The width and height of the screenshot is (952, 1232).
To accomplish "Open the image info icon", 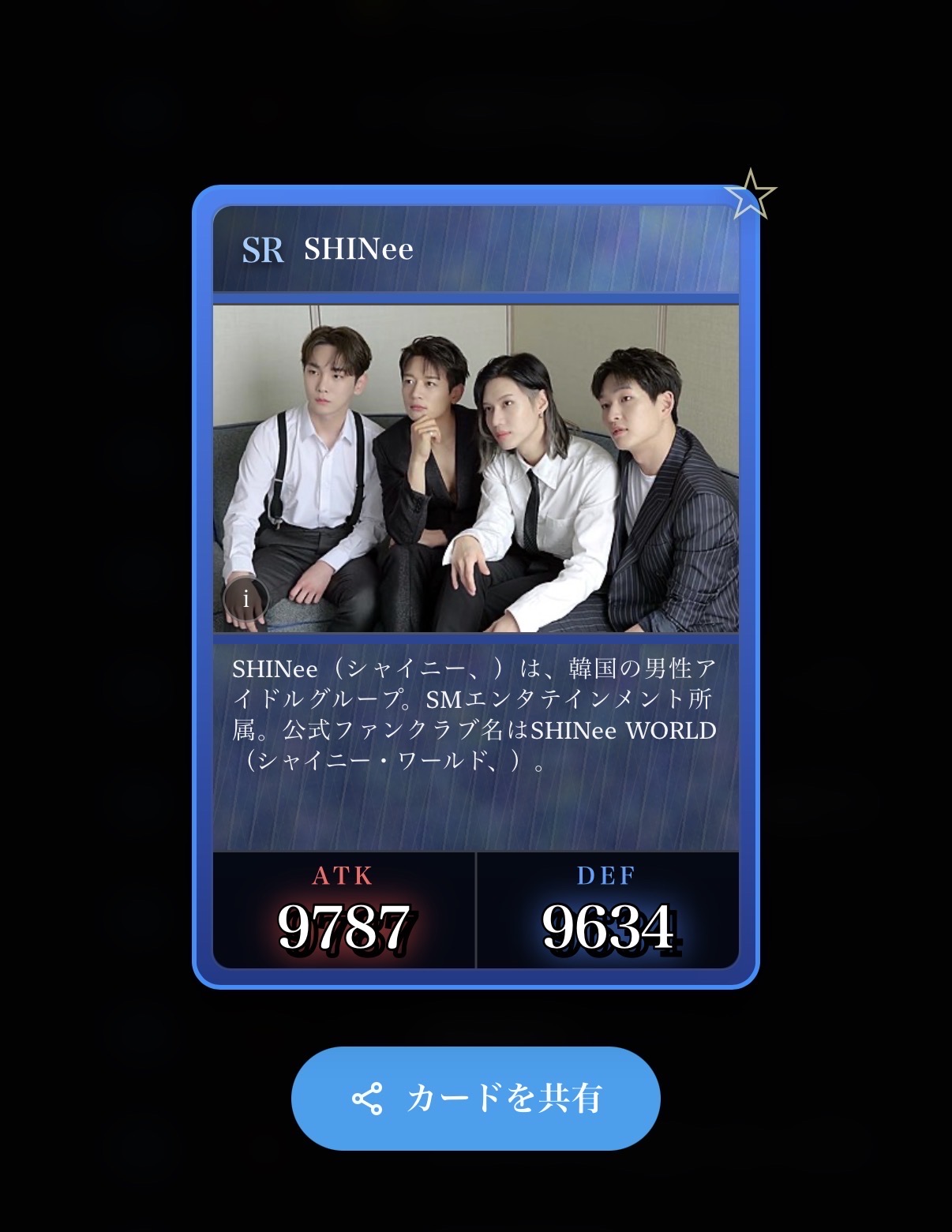I will coord(245,600).
